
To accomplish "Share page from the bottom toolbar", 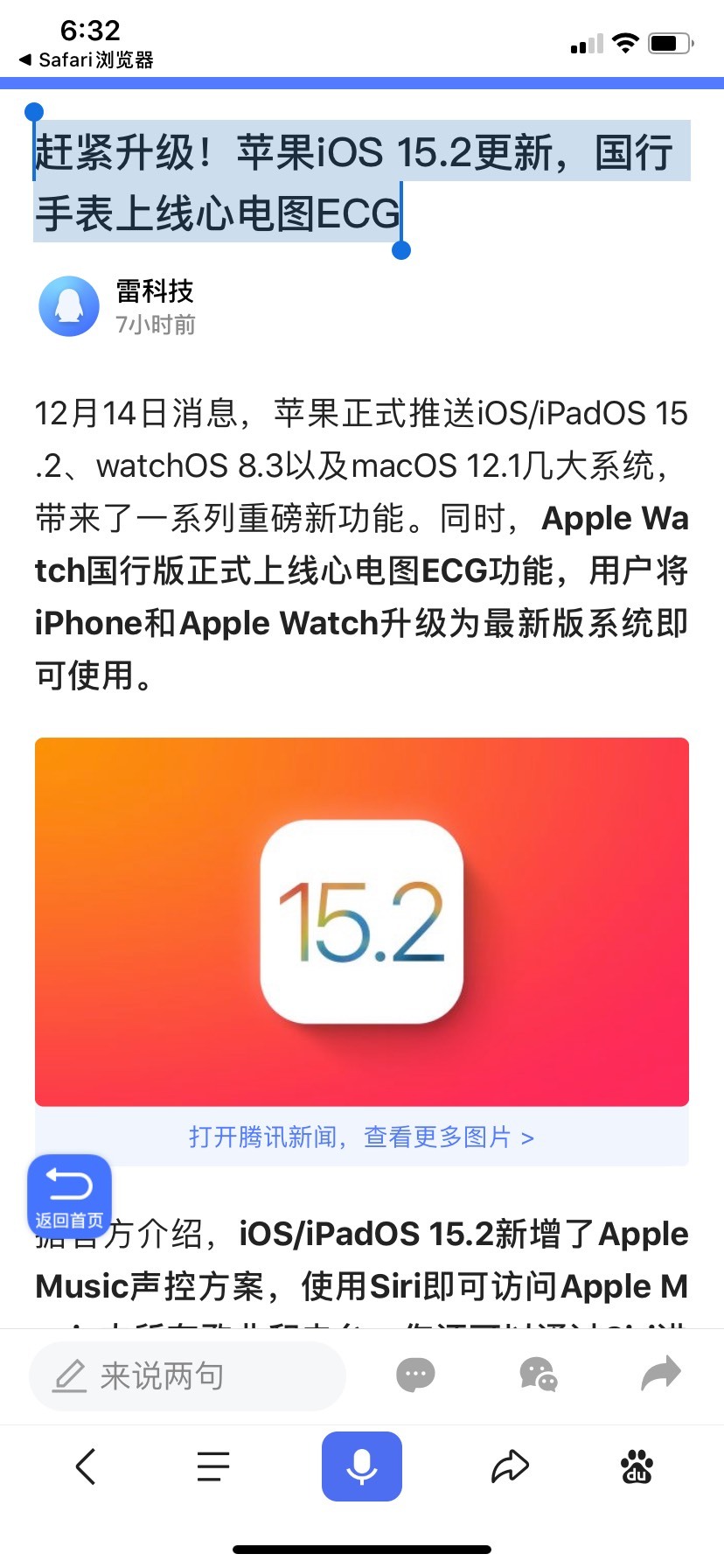I will coord(511,1466).
